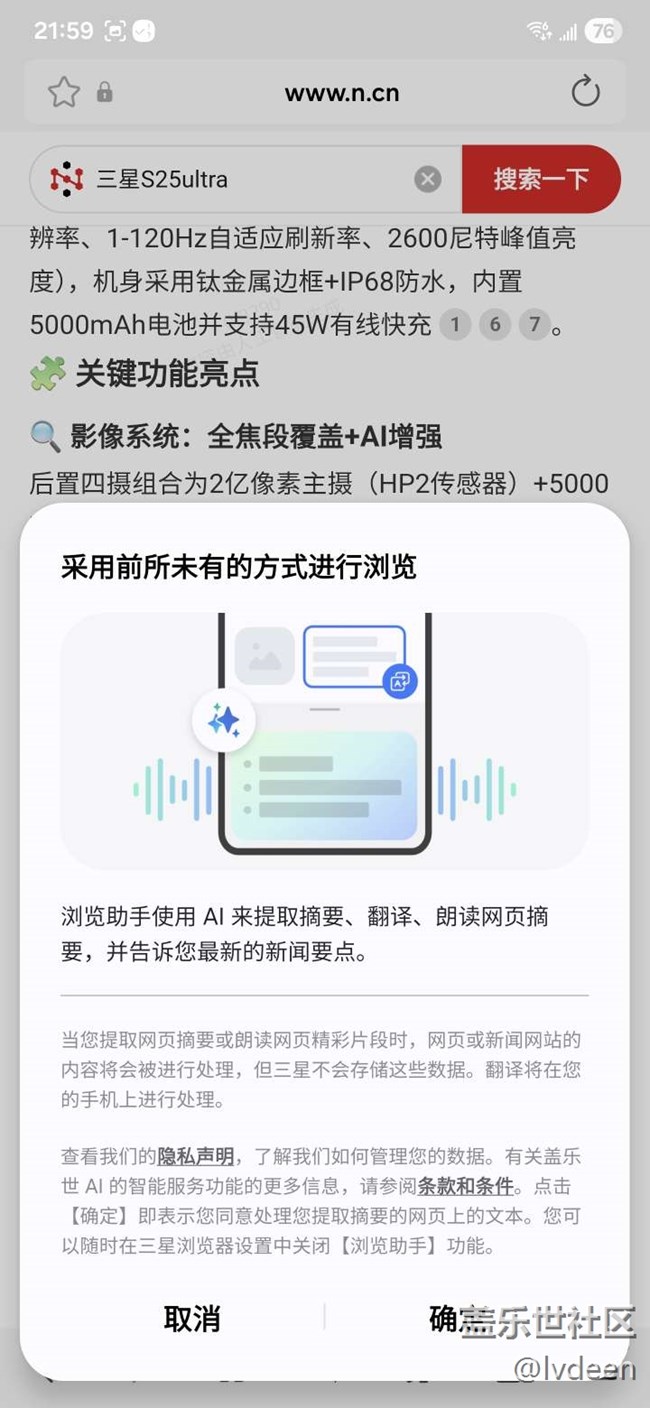Screen dimensions: 650x1408
Task: Reload the page
Action: 585,93
